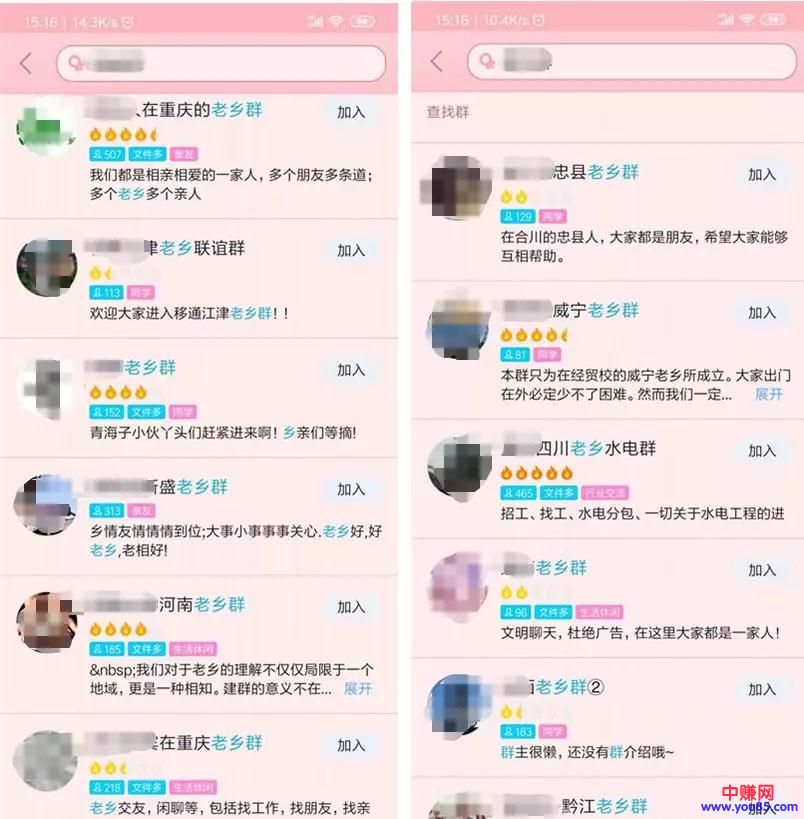Tap 加入 to join 威宁老乡群
The width and height of the screenshot is (804, 819).
tap(760, 311)
